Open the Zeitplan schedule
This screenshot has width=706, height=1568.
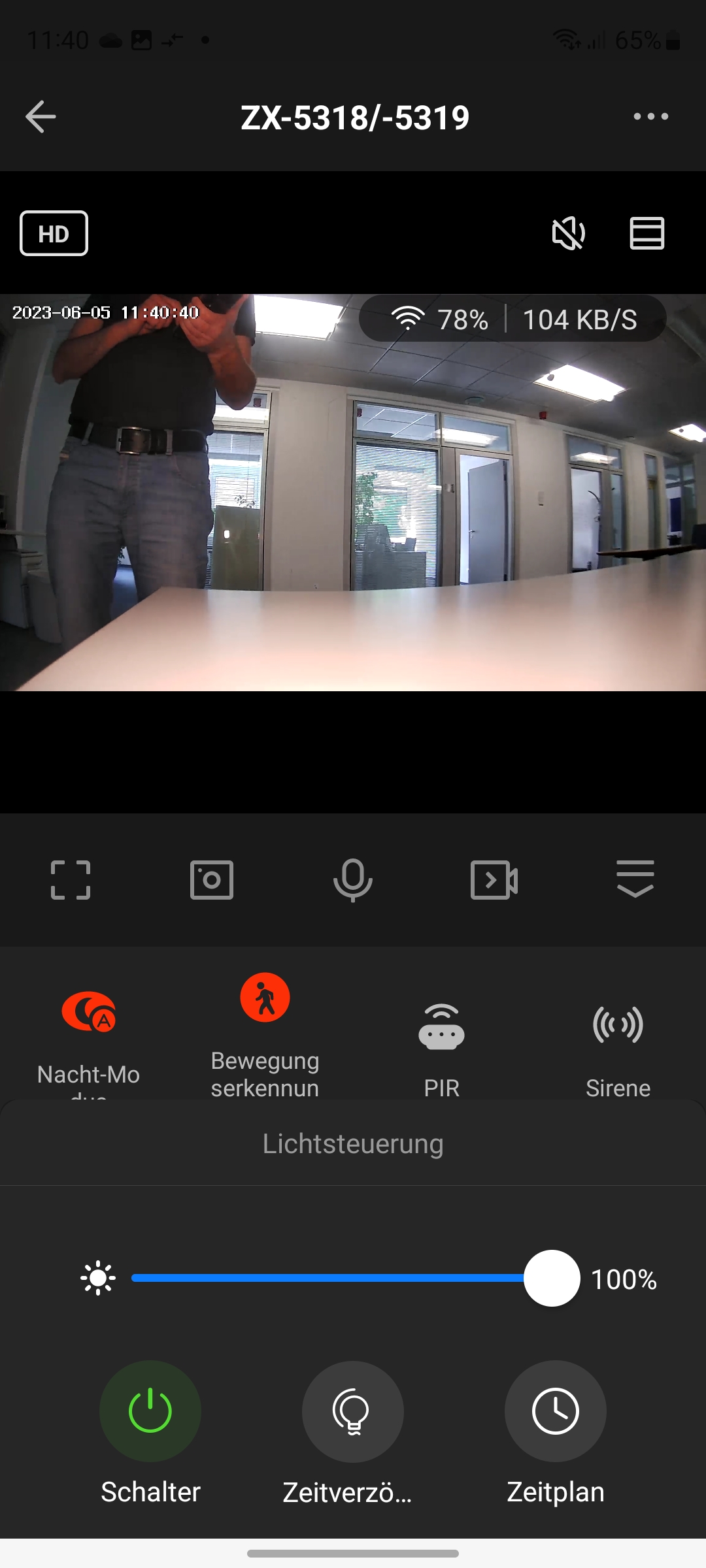[556, 1411]
